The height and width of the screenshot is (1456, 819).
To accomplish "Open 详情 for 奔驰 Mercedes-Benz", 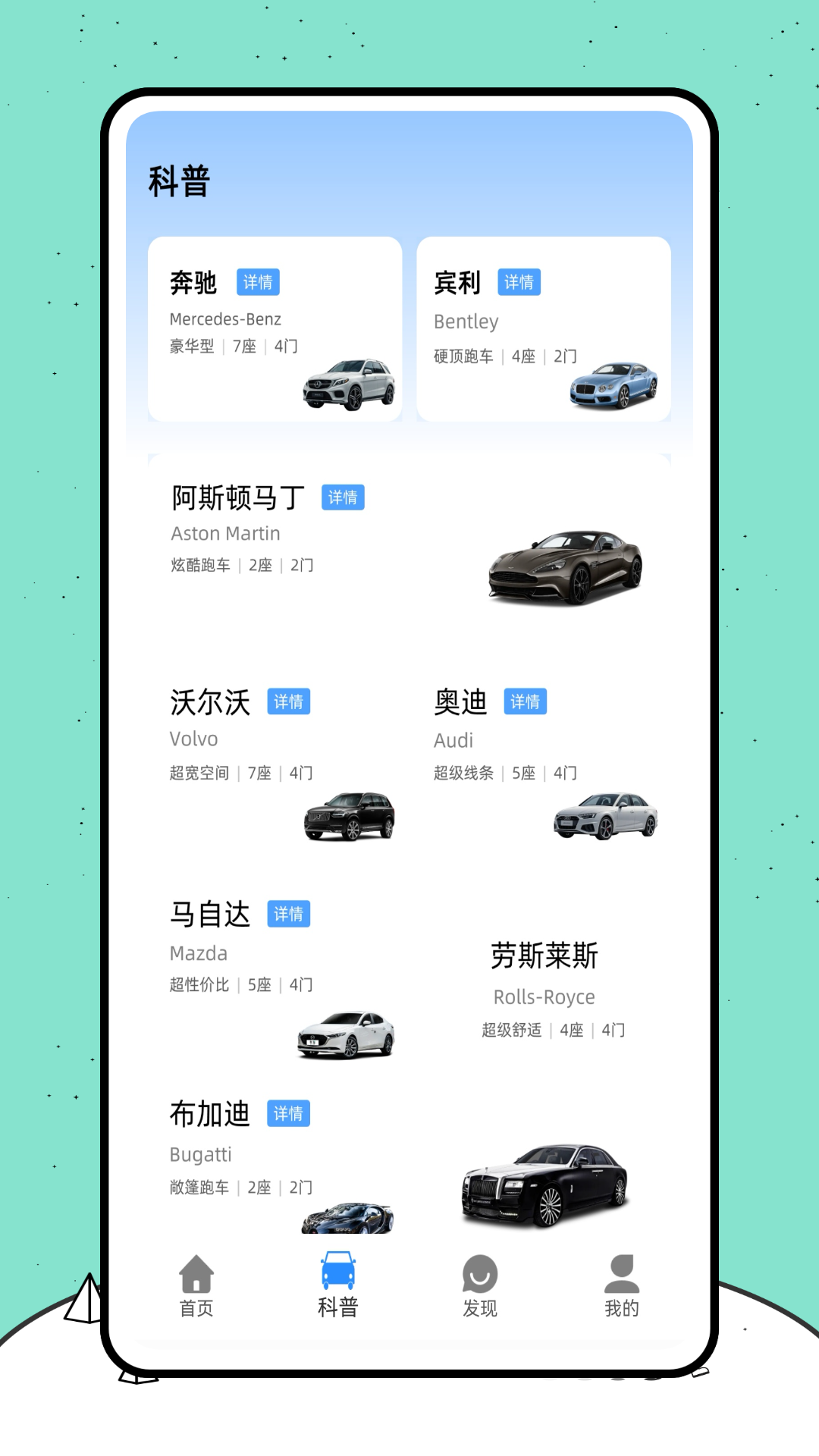I will [x=256, y=281].
